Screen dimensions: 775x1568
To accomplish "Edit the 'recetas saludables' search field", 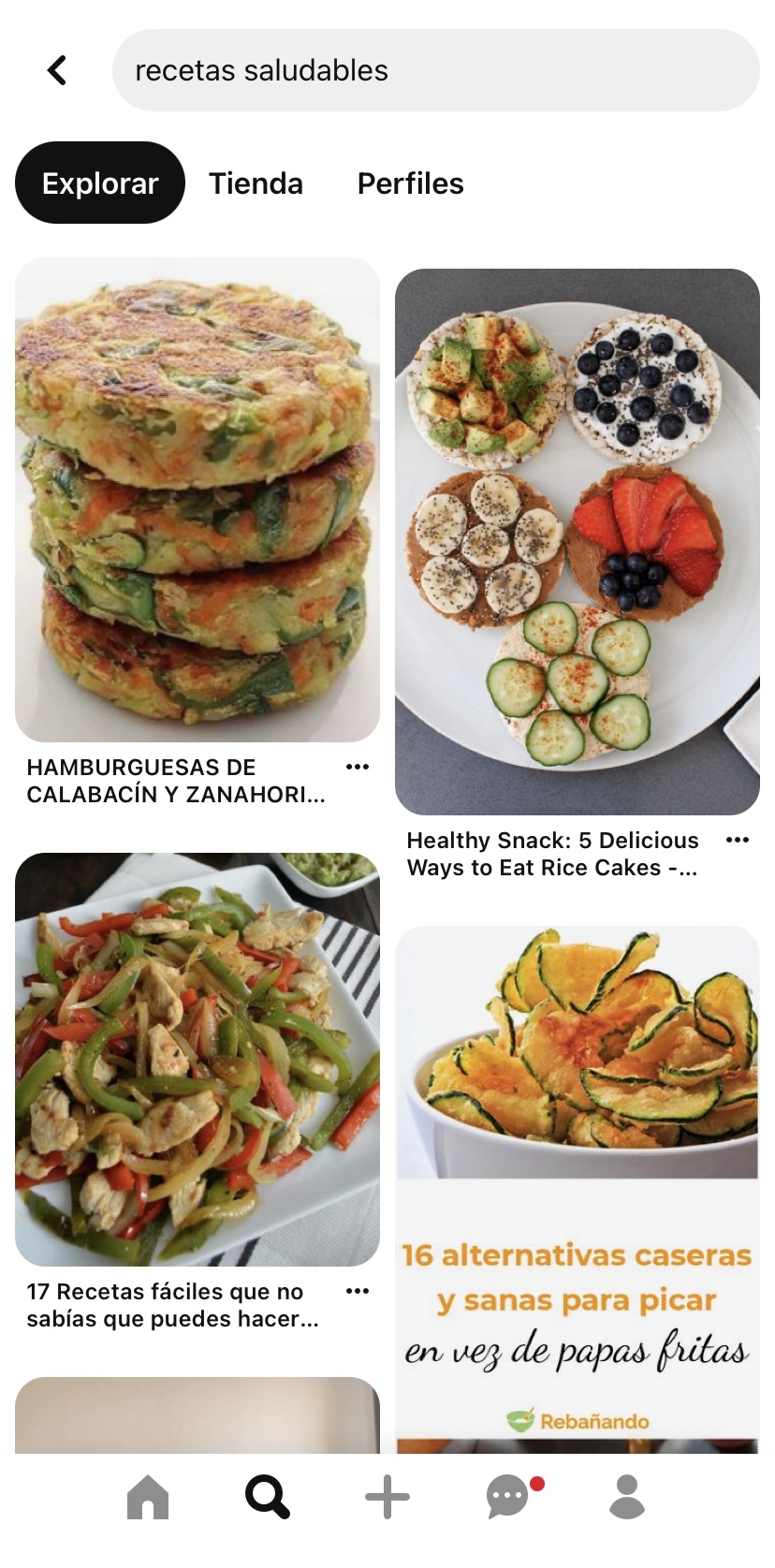I will (435, 70).
